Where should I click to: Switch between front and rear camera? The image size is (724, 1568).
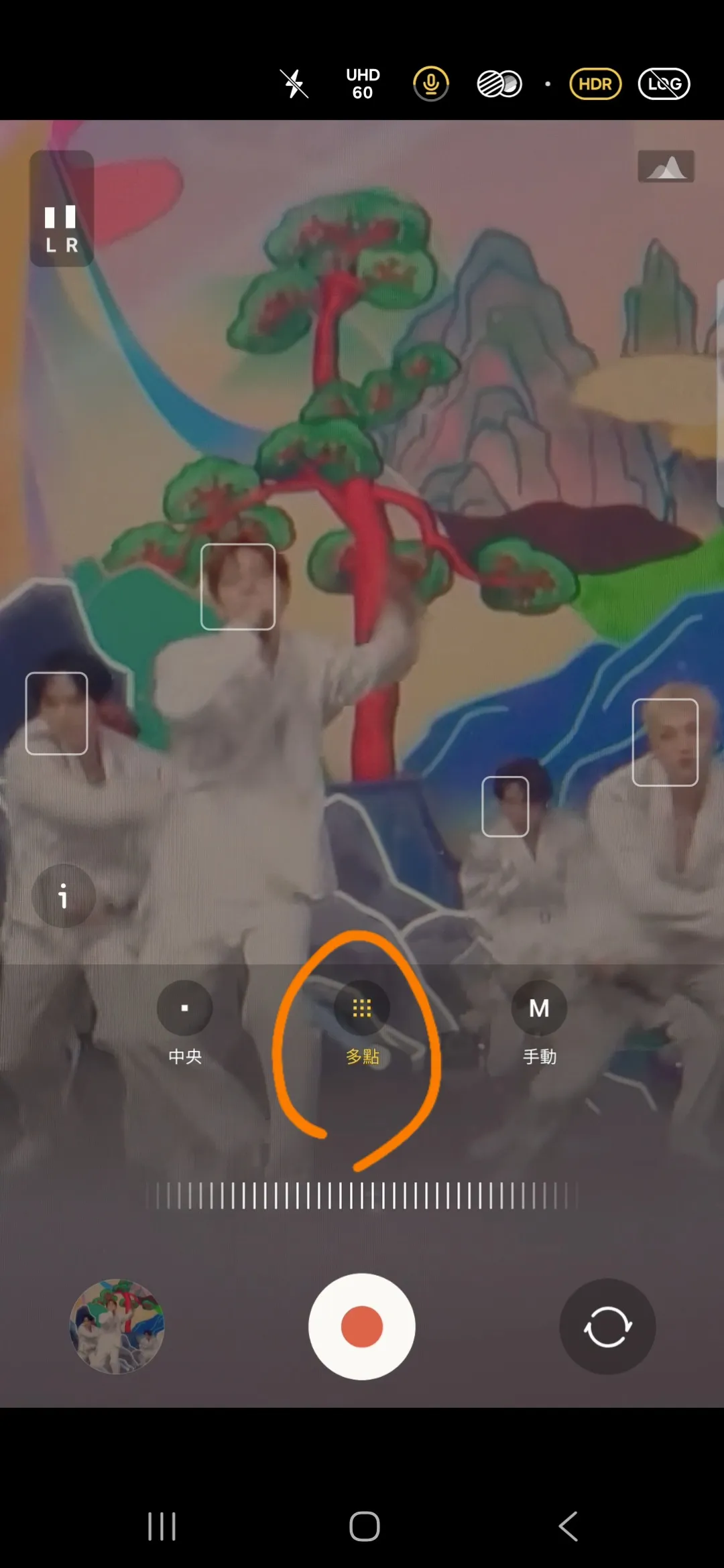coord(607,1326)
